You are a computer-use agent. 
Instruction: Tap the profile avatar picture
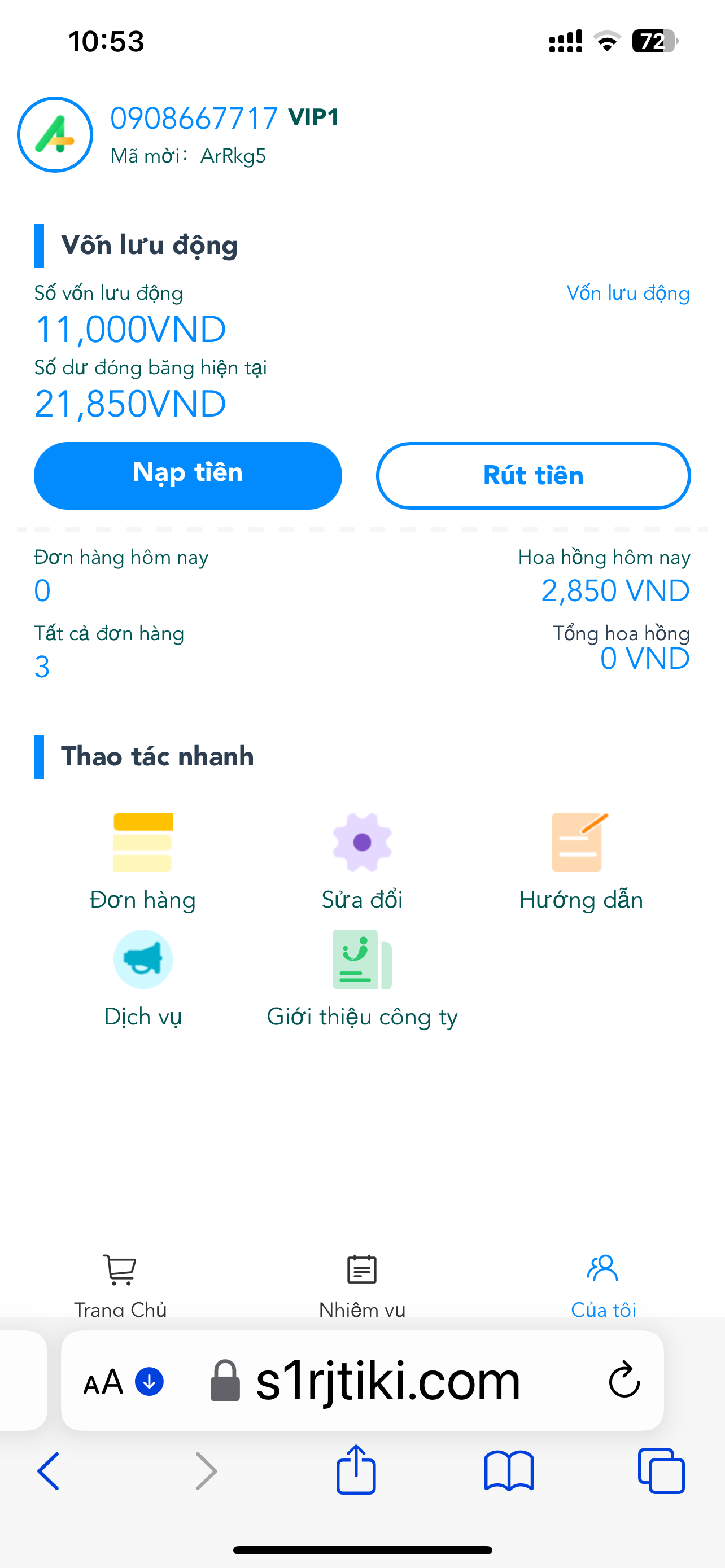pos(55,134)
